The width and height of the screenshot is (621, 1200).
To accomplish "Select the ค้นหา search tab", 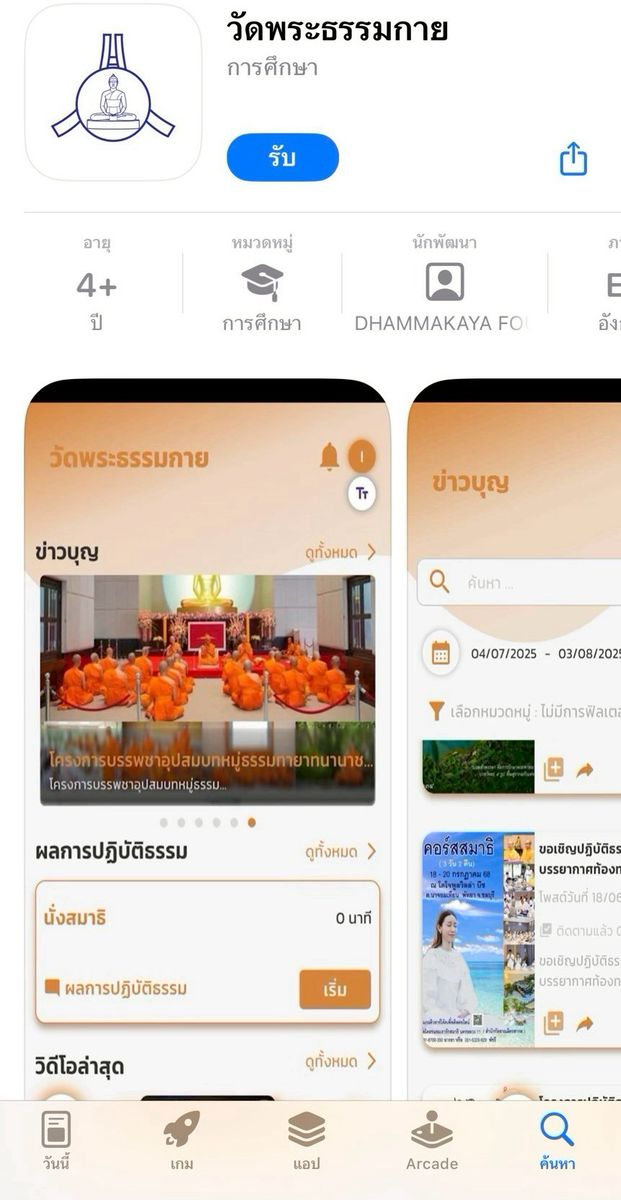I will (x=557, y=1141).
